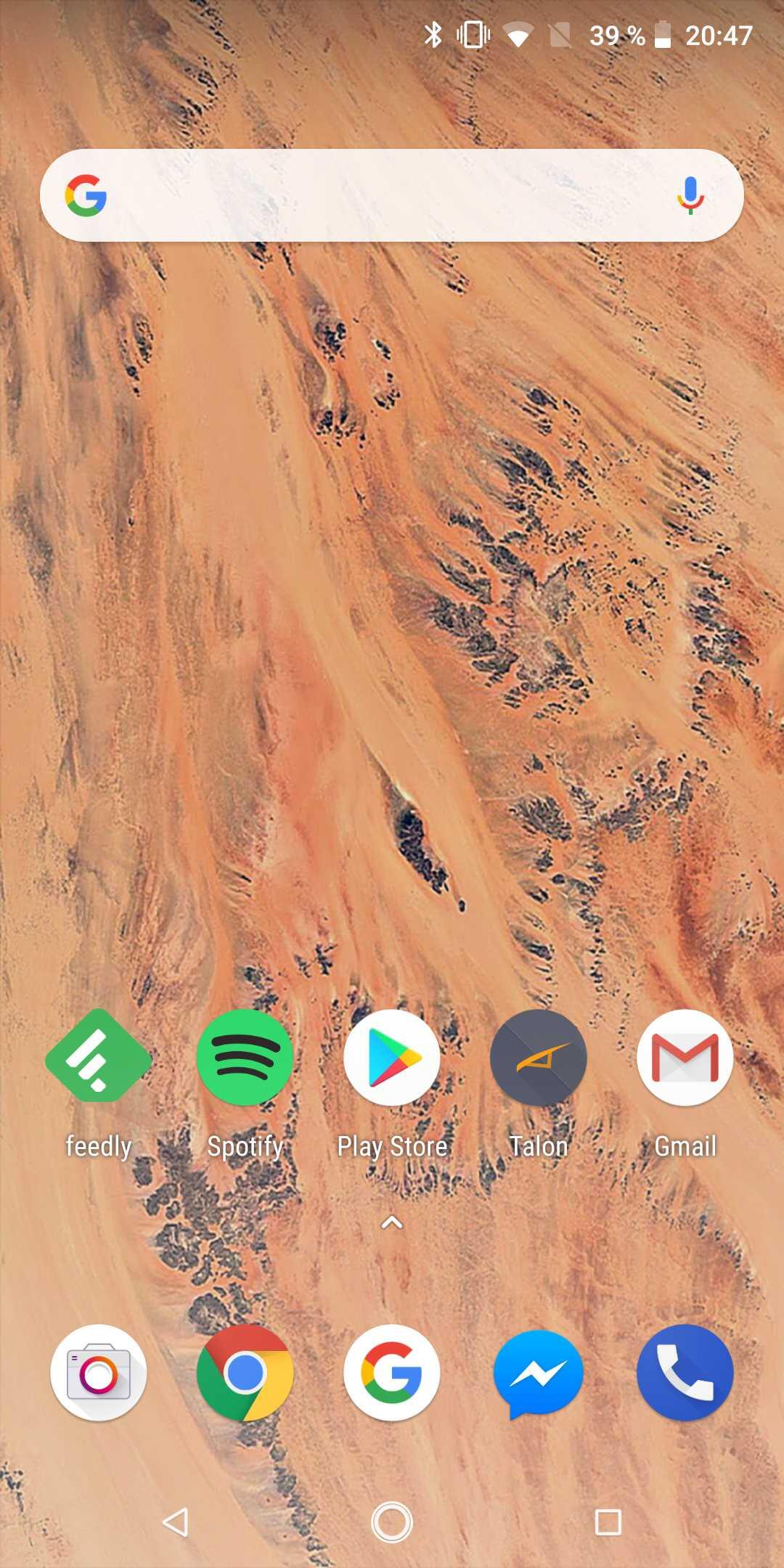Open the Google search bar
The image size is (784, 1568).
pyautogui.click(x=377, y=195)
